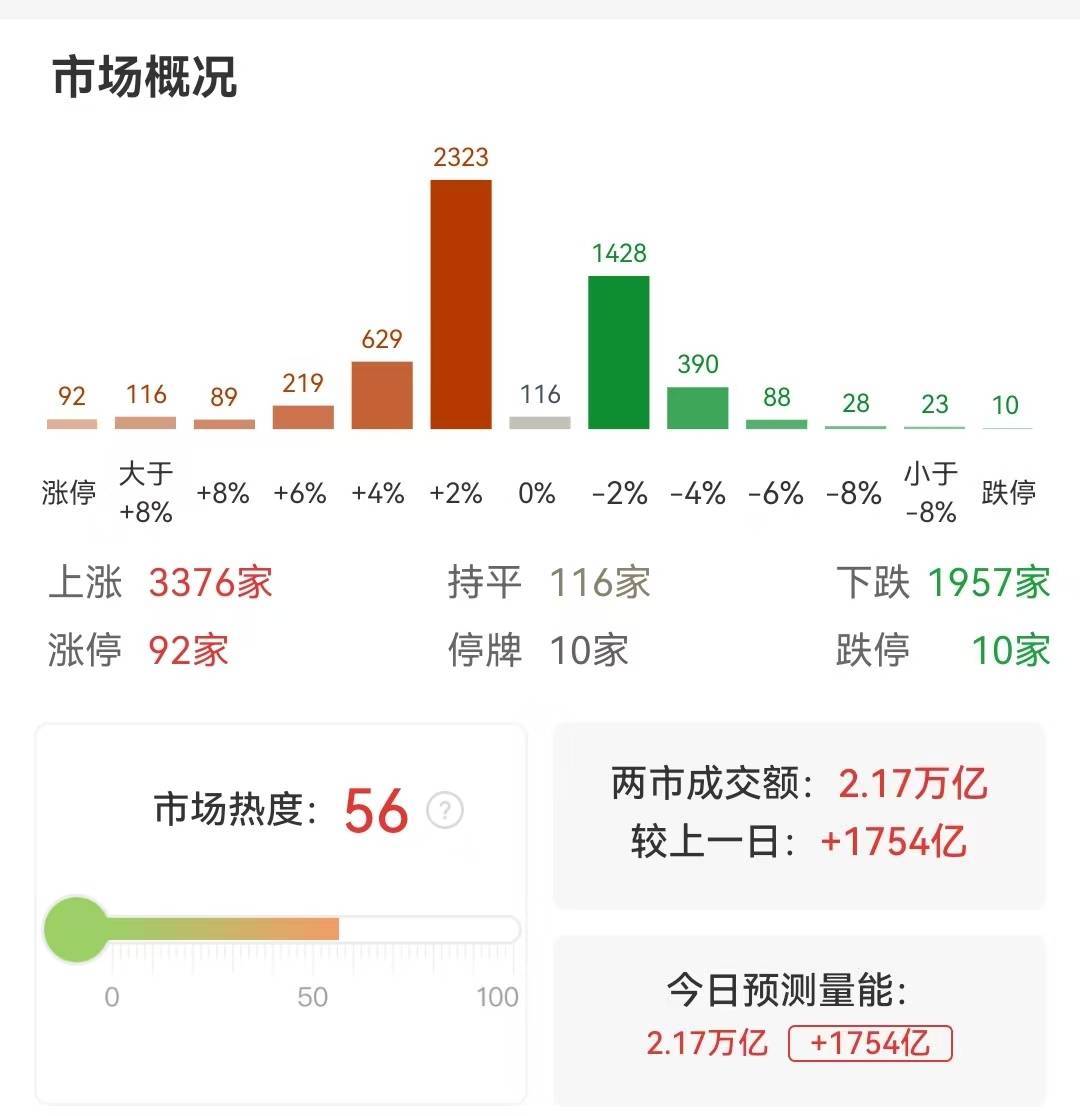Open the market heat help icon
1080x1116 pixels.
click(445, 810)
